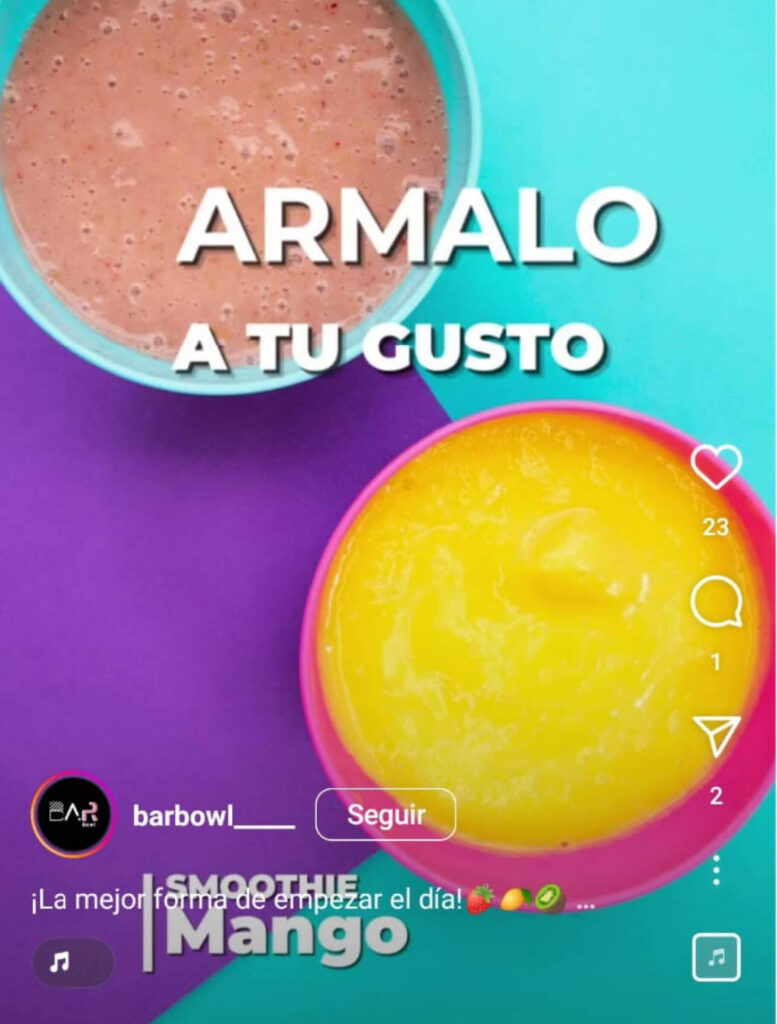Open the comments on this reel
Screen dimensions: 777x1024
[716, 604]
